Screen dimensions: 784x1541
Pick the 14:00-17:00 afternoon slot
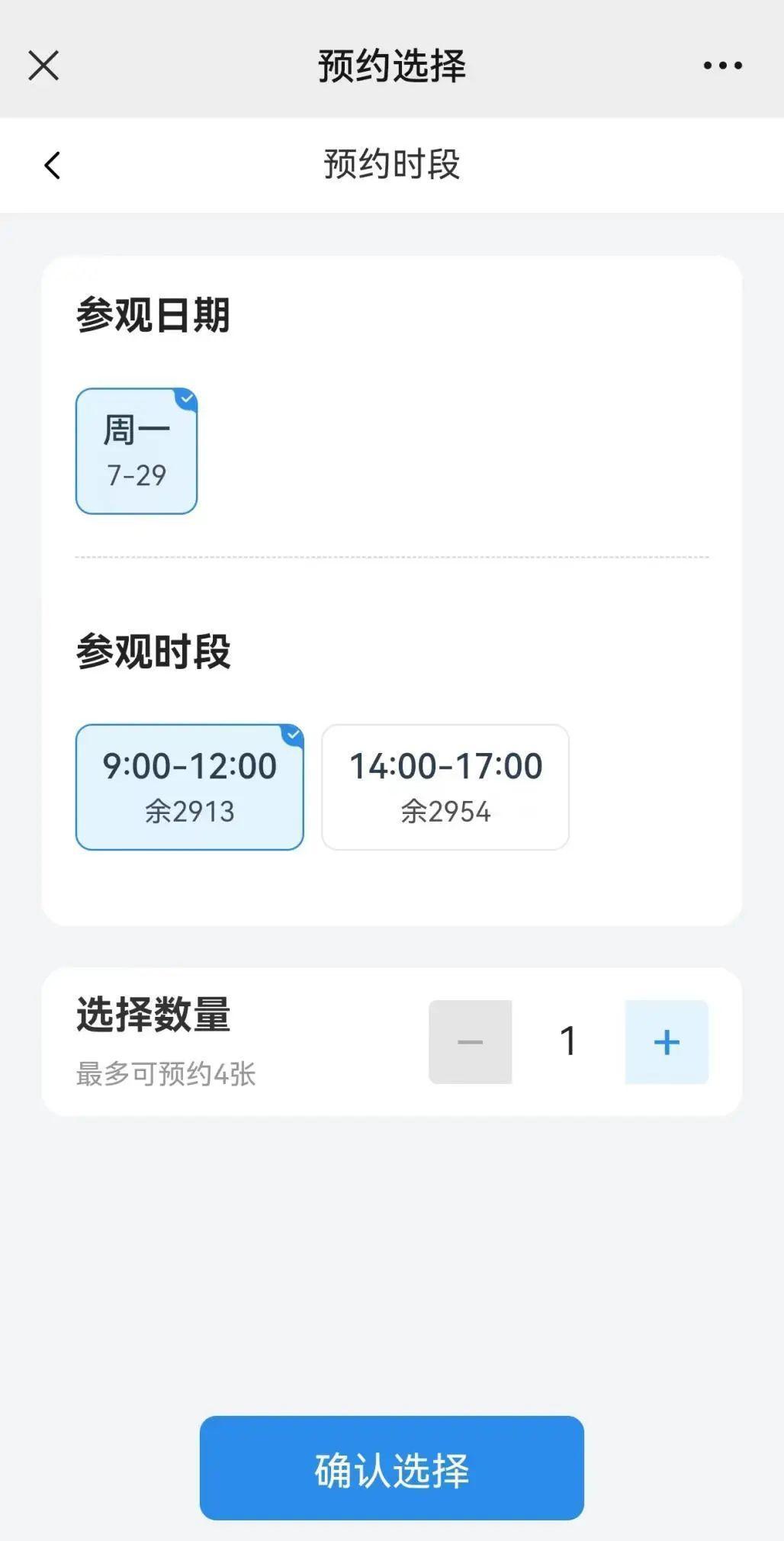445,787
